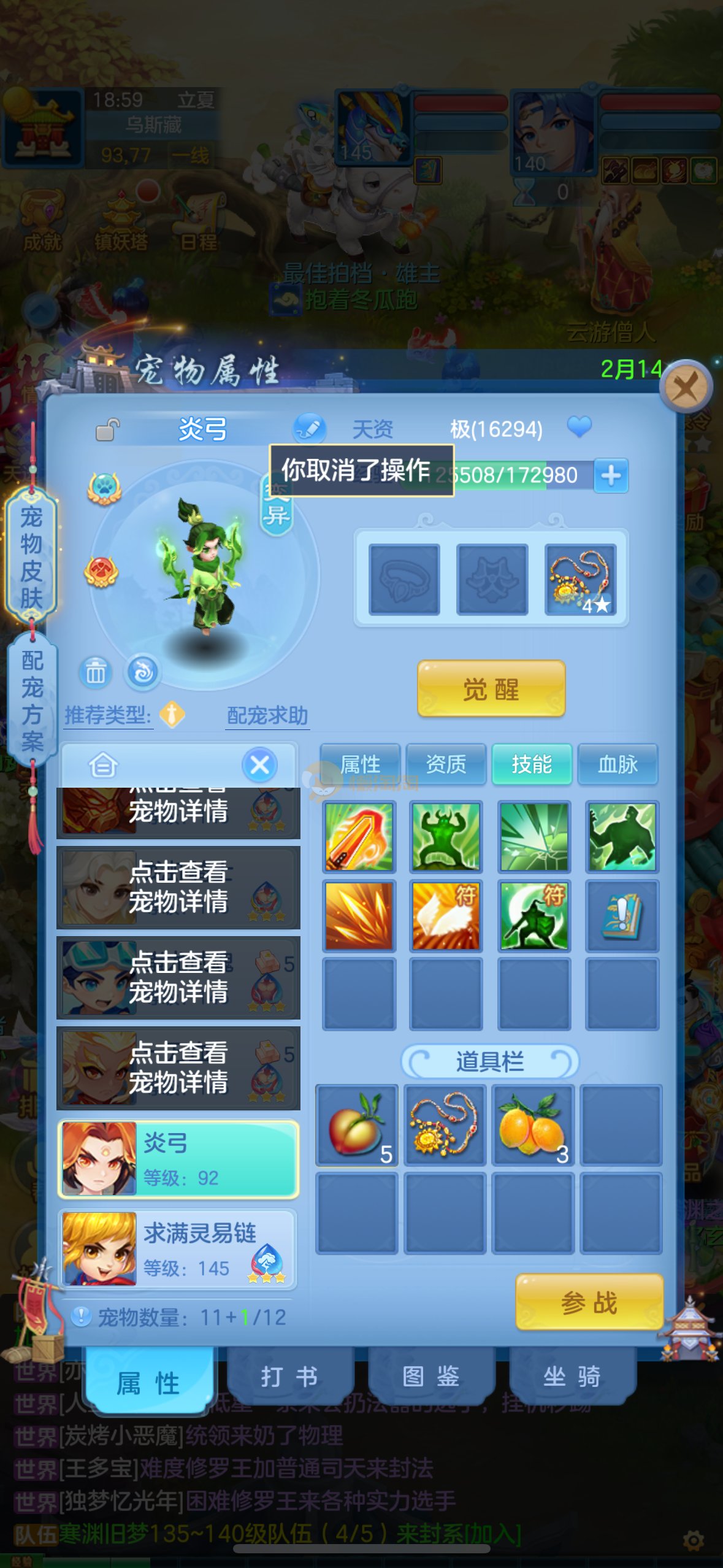Viewport: 723px width, 1568px height.
Task: Select pet 求满灵易链 level 145
Action: click(178, 1249)
